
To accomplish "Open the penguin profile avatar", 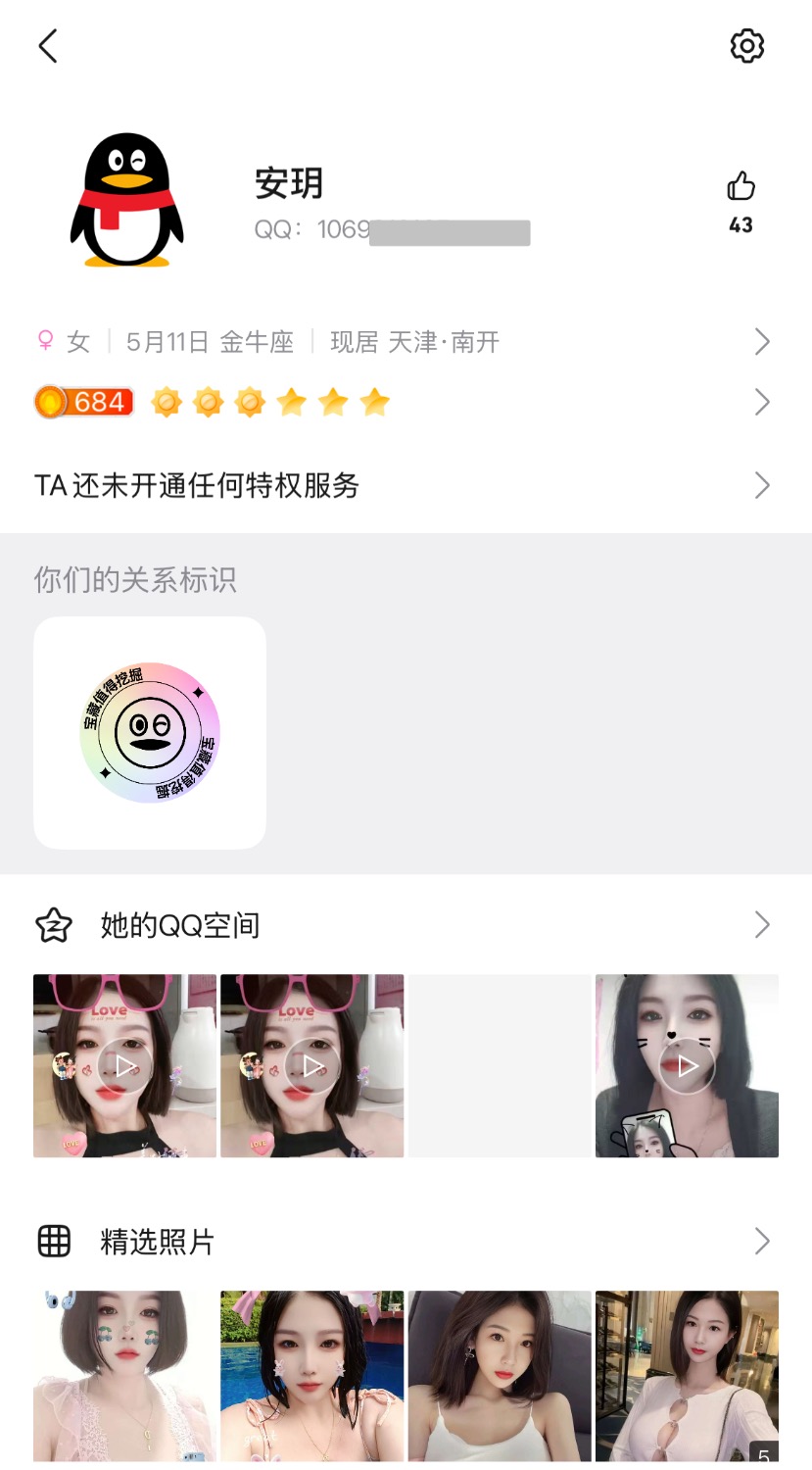I will tap(127, 201).
